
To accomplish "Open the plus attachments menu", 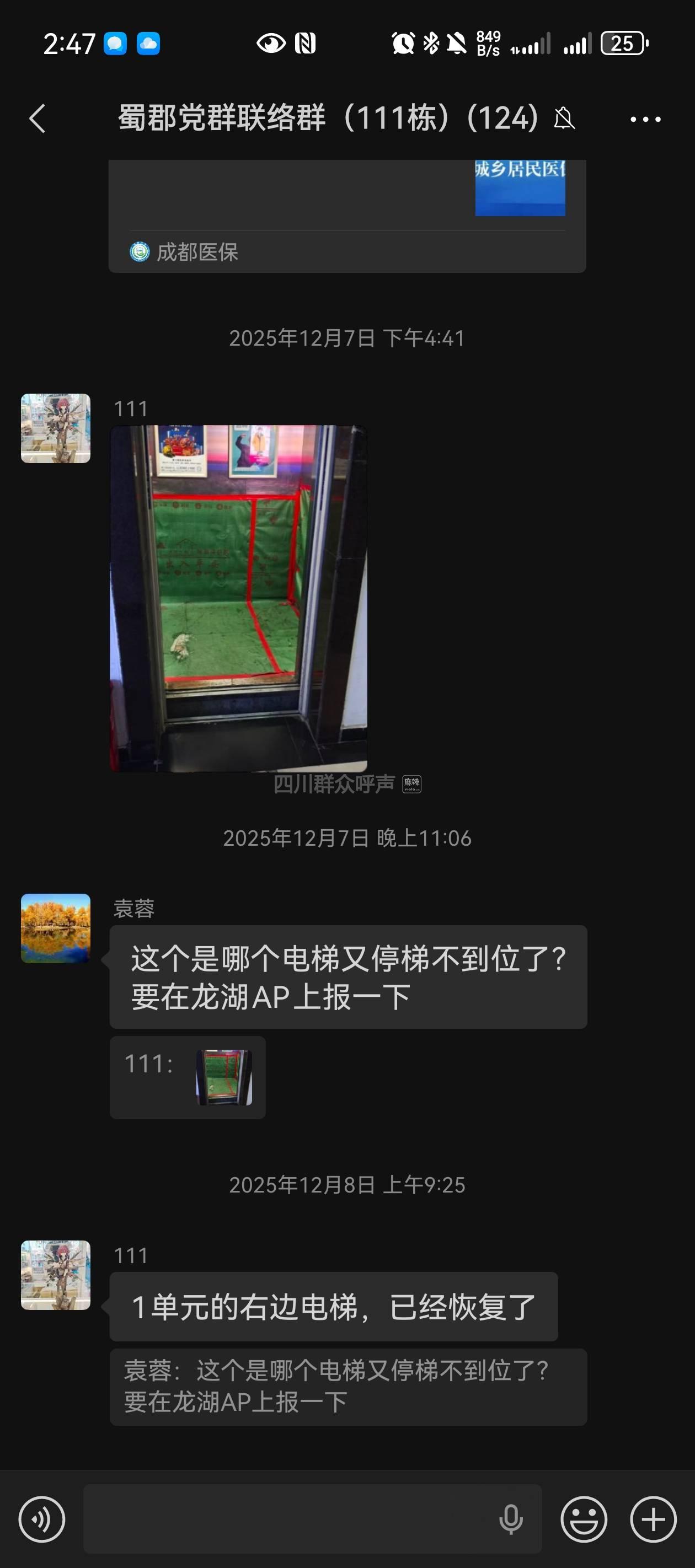I will 653,1519.
